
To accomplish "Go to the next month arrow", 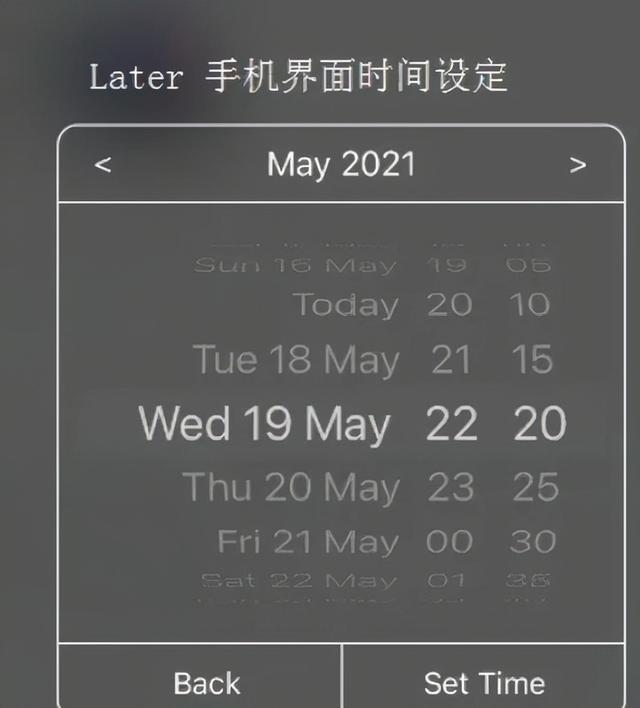I will pos(577,165).
